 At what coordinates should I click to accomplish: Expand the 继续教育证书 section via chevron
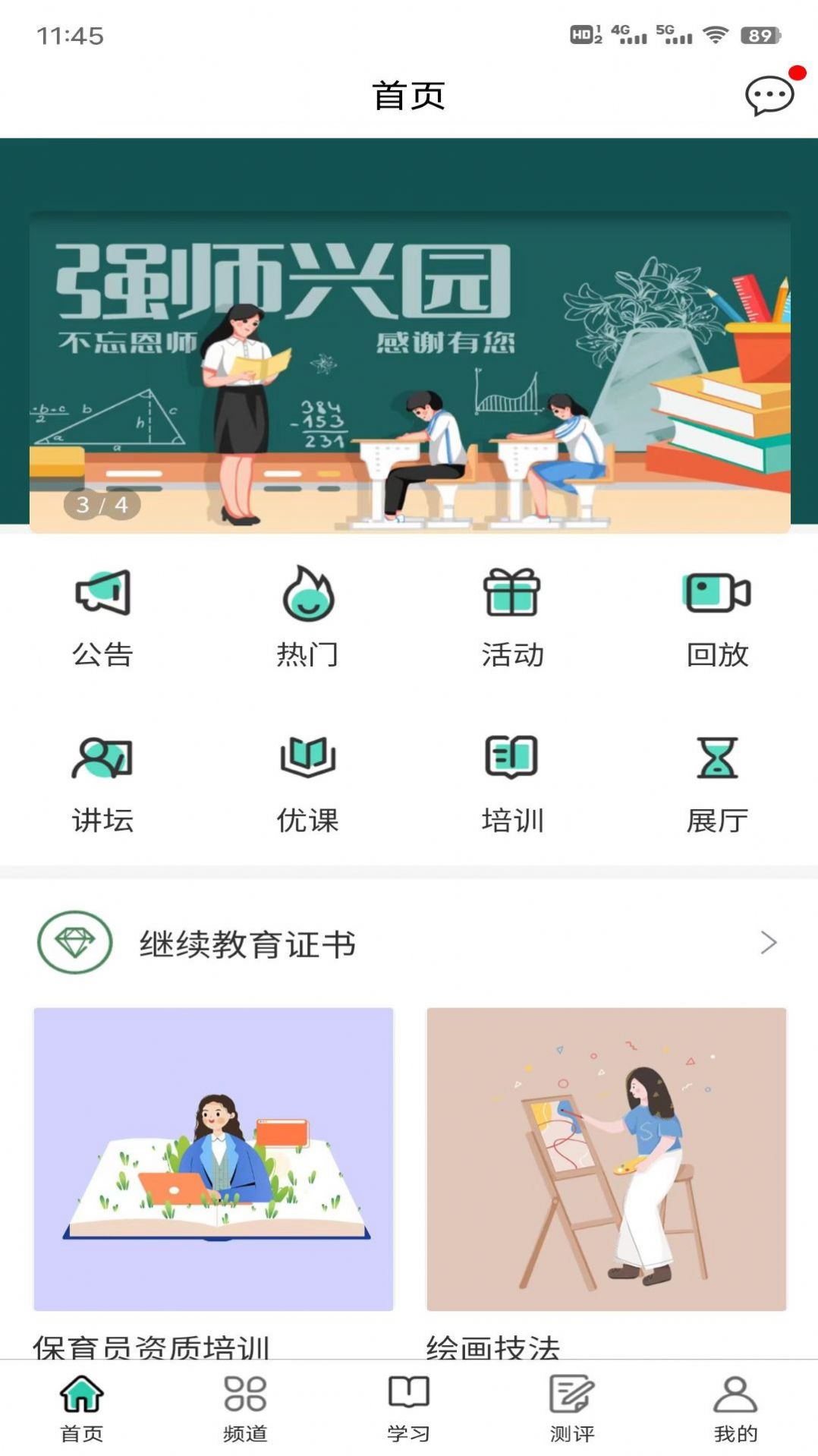[769, 944]
